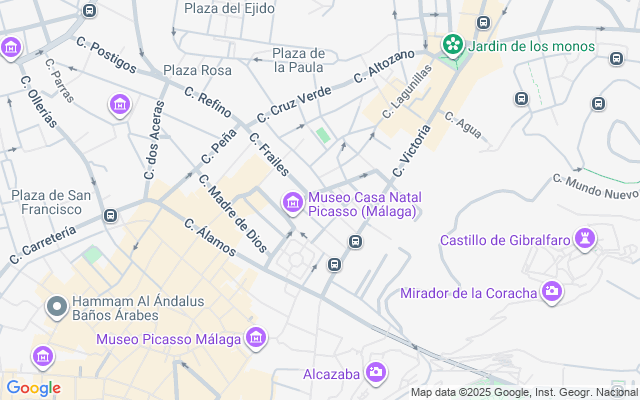Select the Museo Picasso Málaga marker

point(256,338)
